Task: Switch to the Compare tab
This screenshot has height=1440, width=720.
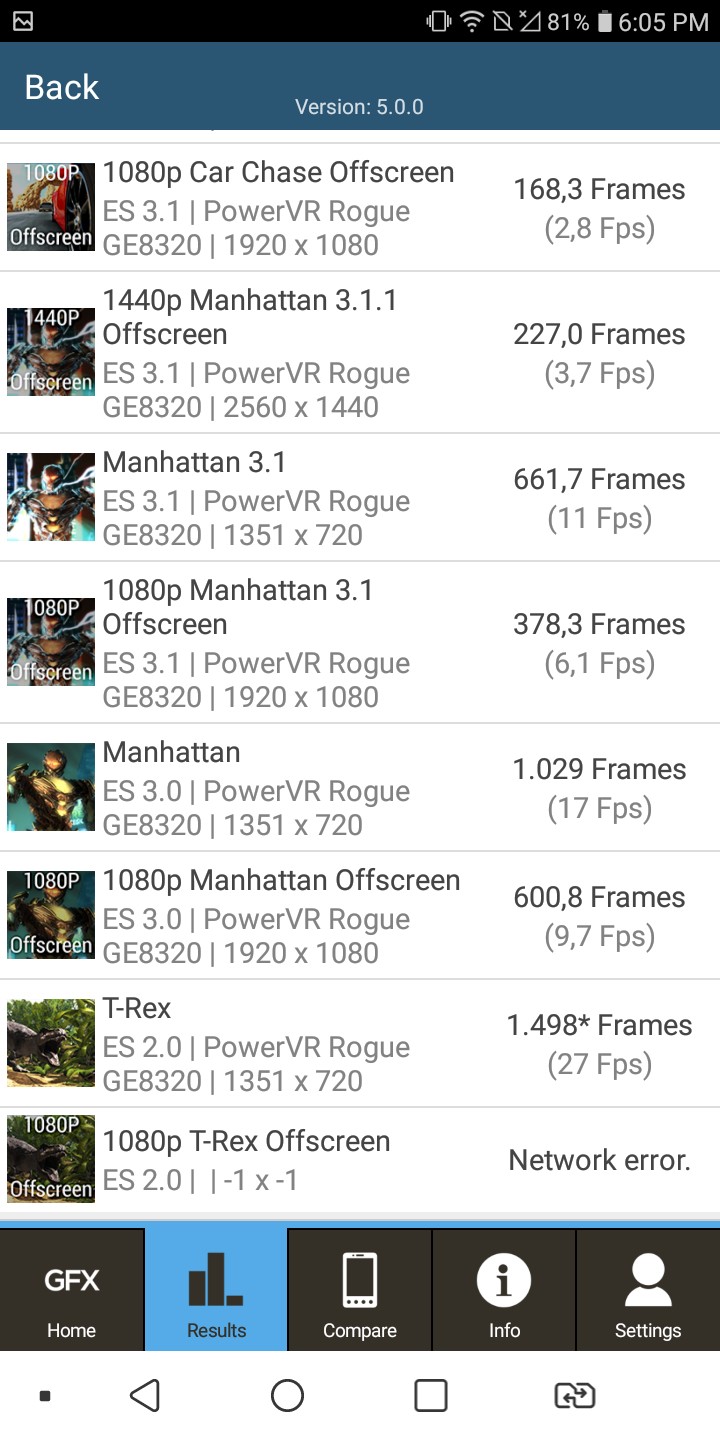Action: coord(360,1290)
